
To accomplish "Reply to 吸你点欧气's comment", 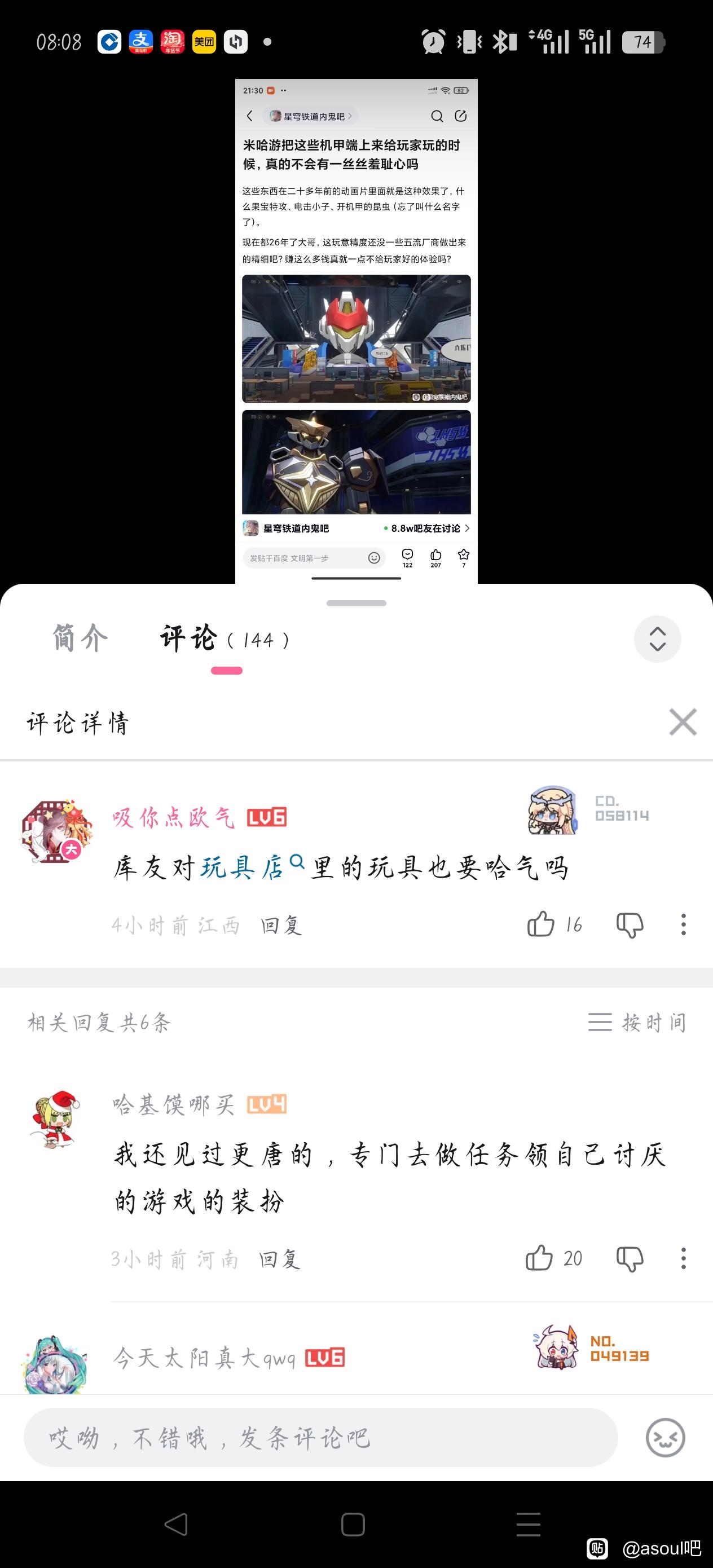I will coord(281,926).
